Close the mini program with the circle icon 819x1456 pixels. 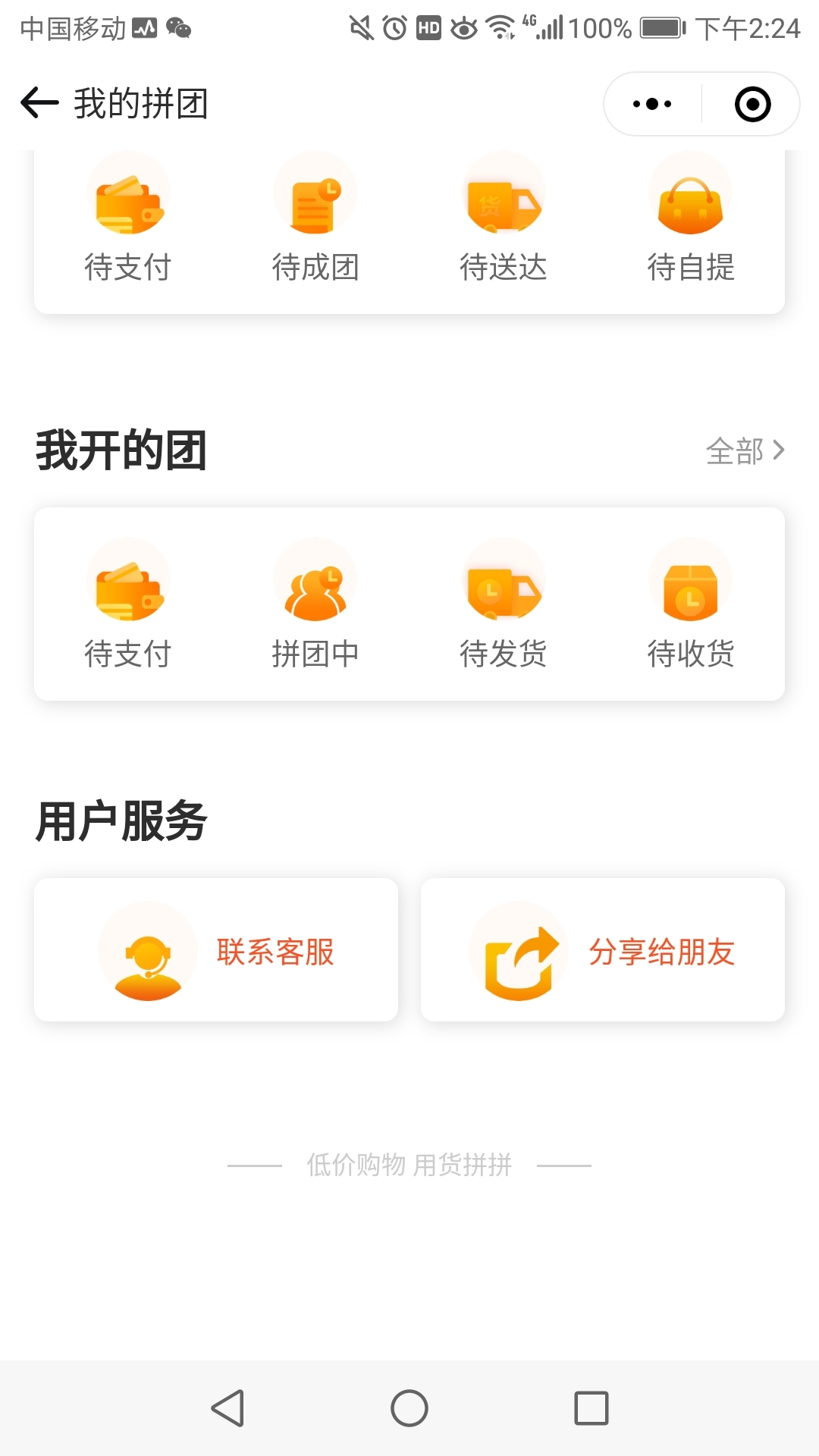tap(752, 104)
